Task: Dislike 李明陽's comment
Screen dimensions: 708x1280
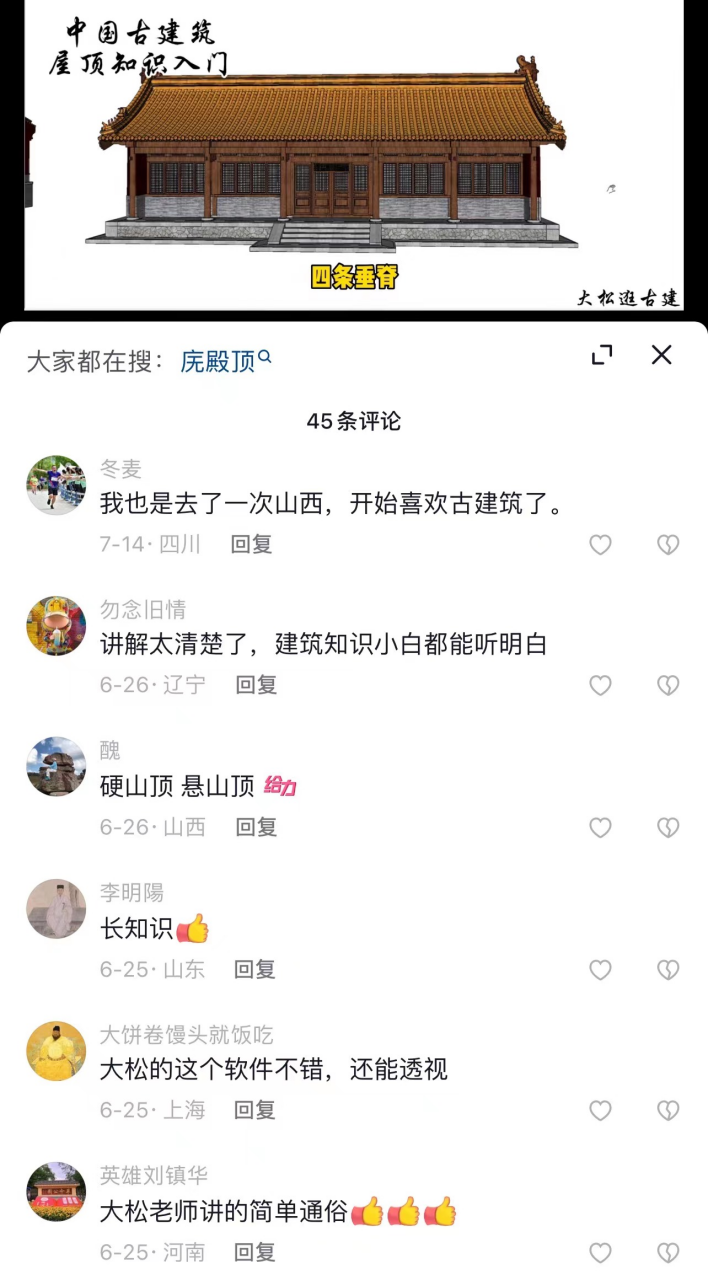Action: (667, 970)
